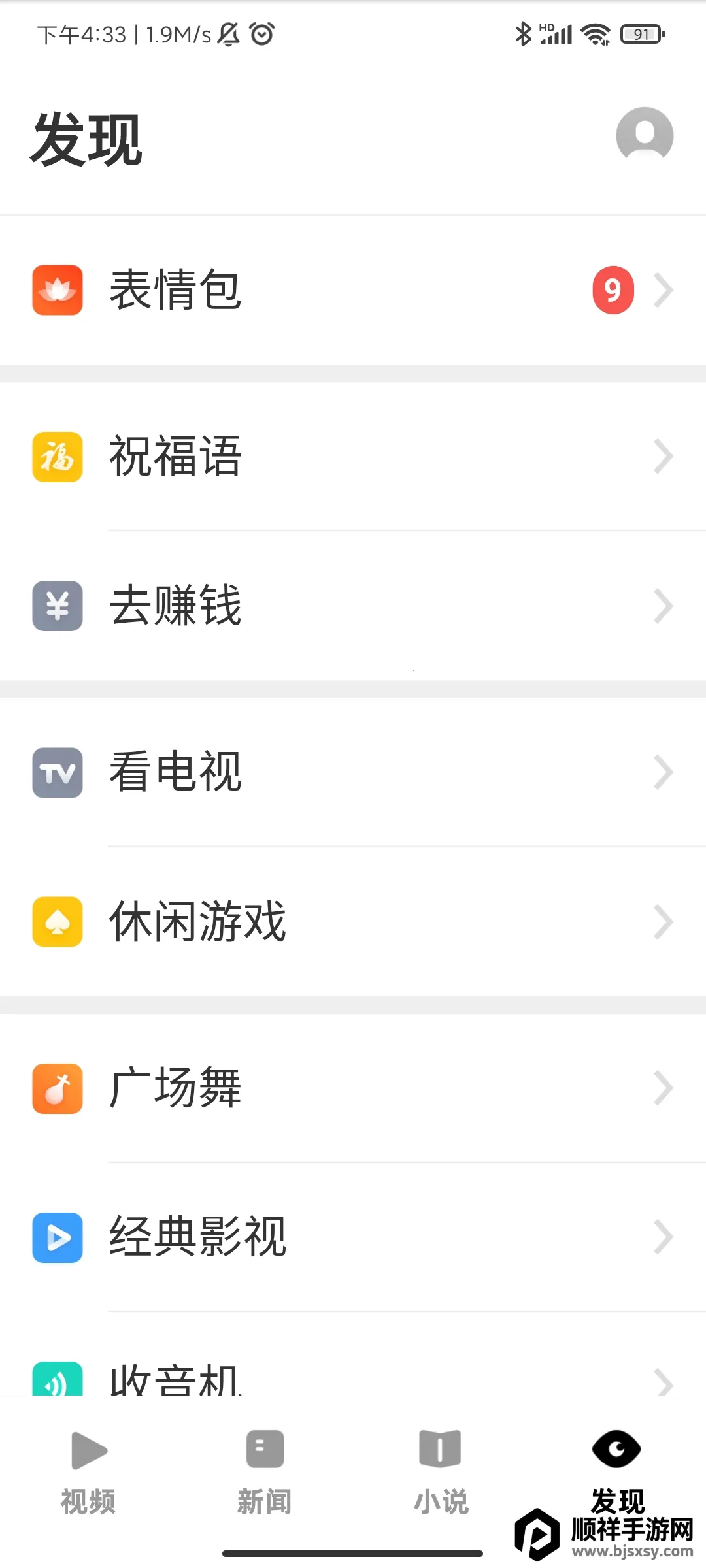The width and height of the screenshot is (706, 1568).
Task: Open 广场舞
Action: 353,1088
